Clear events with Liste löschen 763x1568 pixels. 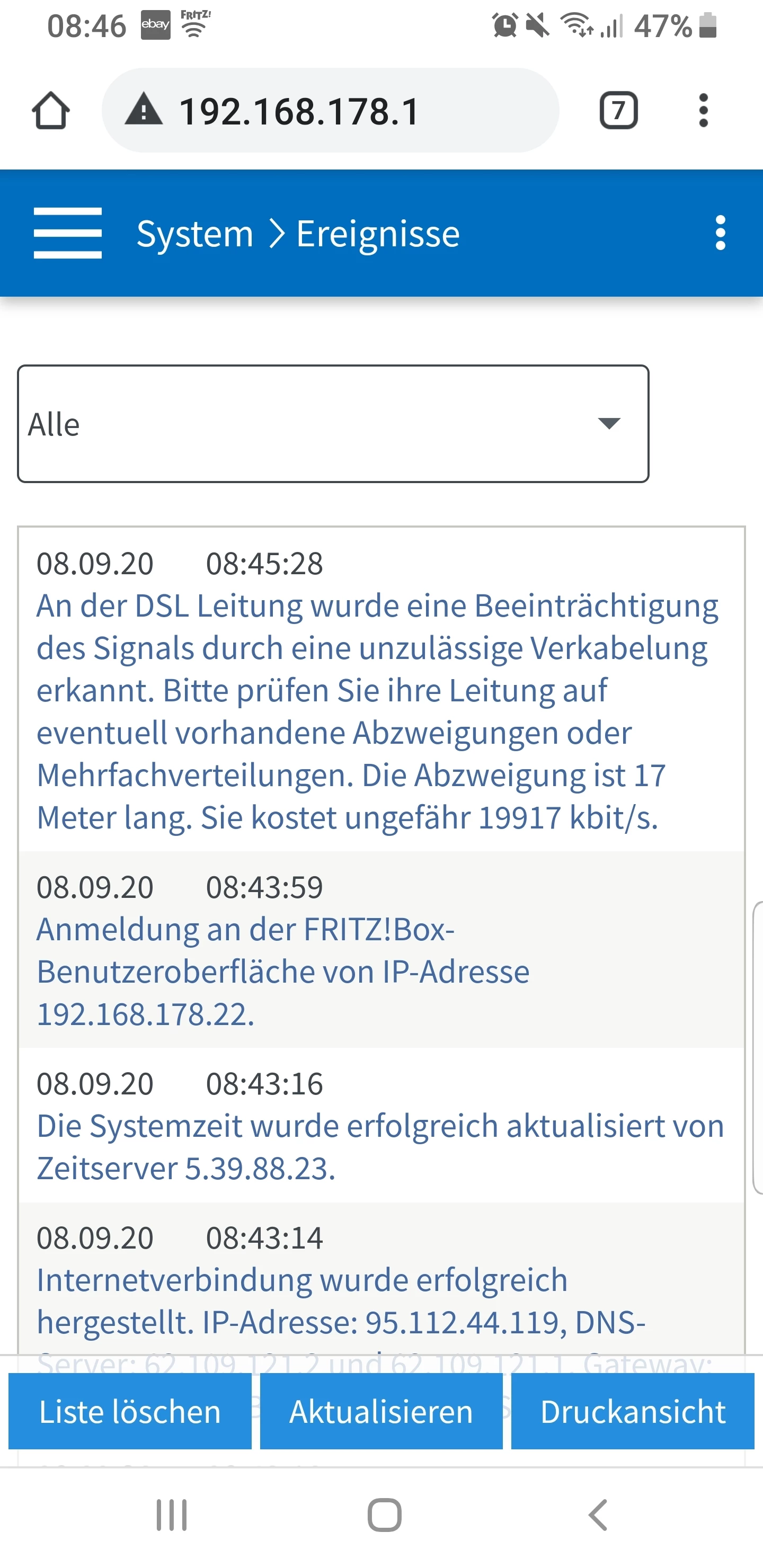(130, 1412)
